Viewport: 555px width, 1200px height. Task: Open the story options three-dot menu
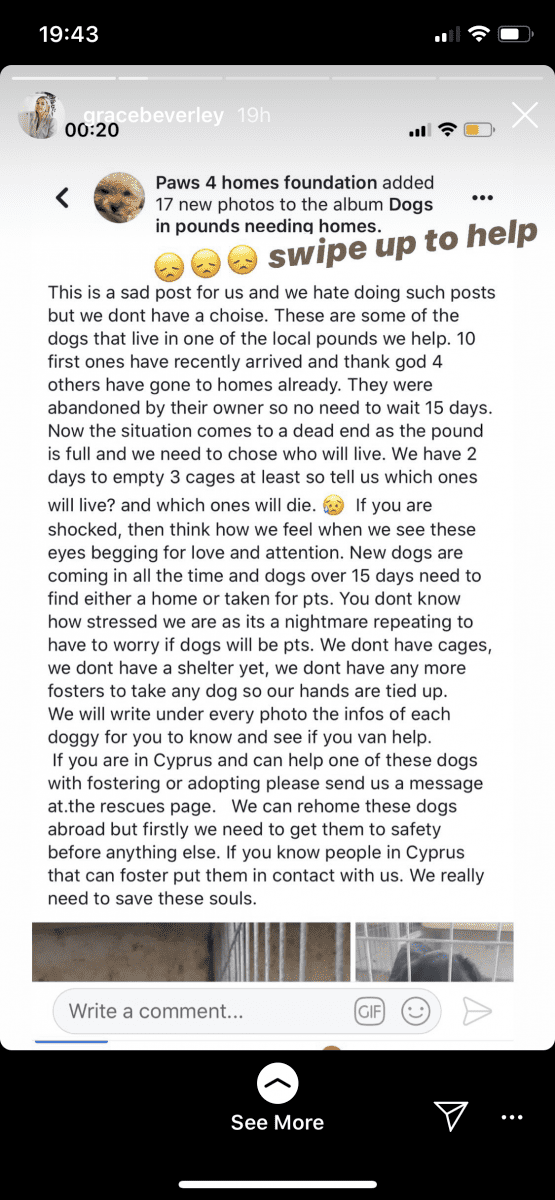(512, 1117)
